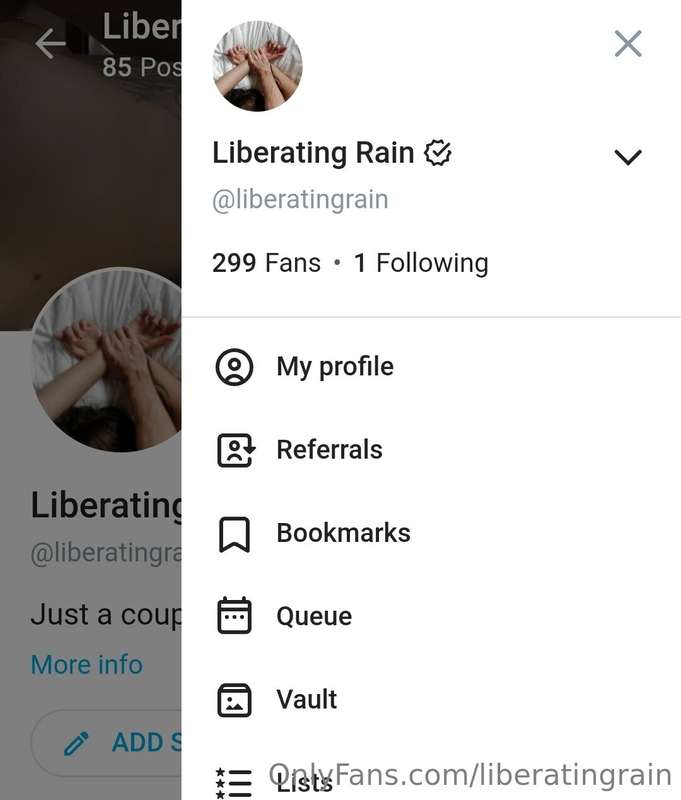Expand More info on the profile

click(86, 664)
